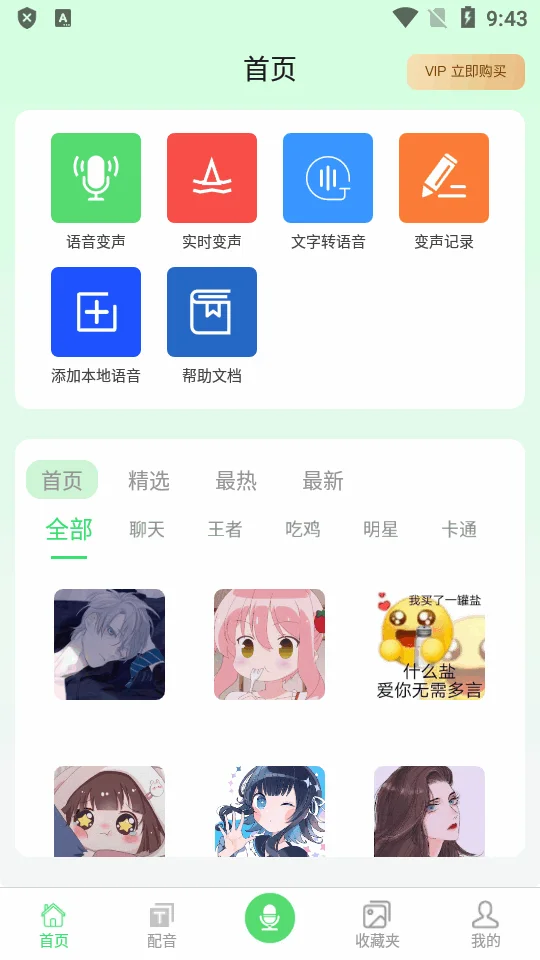Select the 聊天 category
Screen dimensions: 540x960
[x=147, y=529]
